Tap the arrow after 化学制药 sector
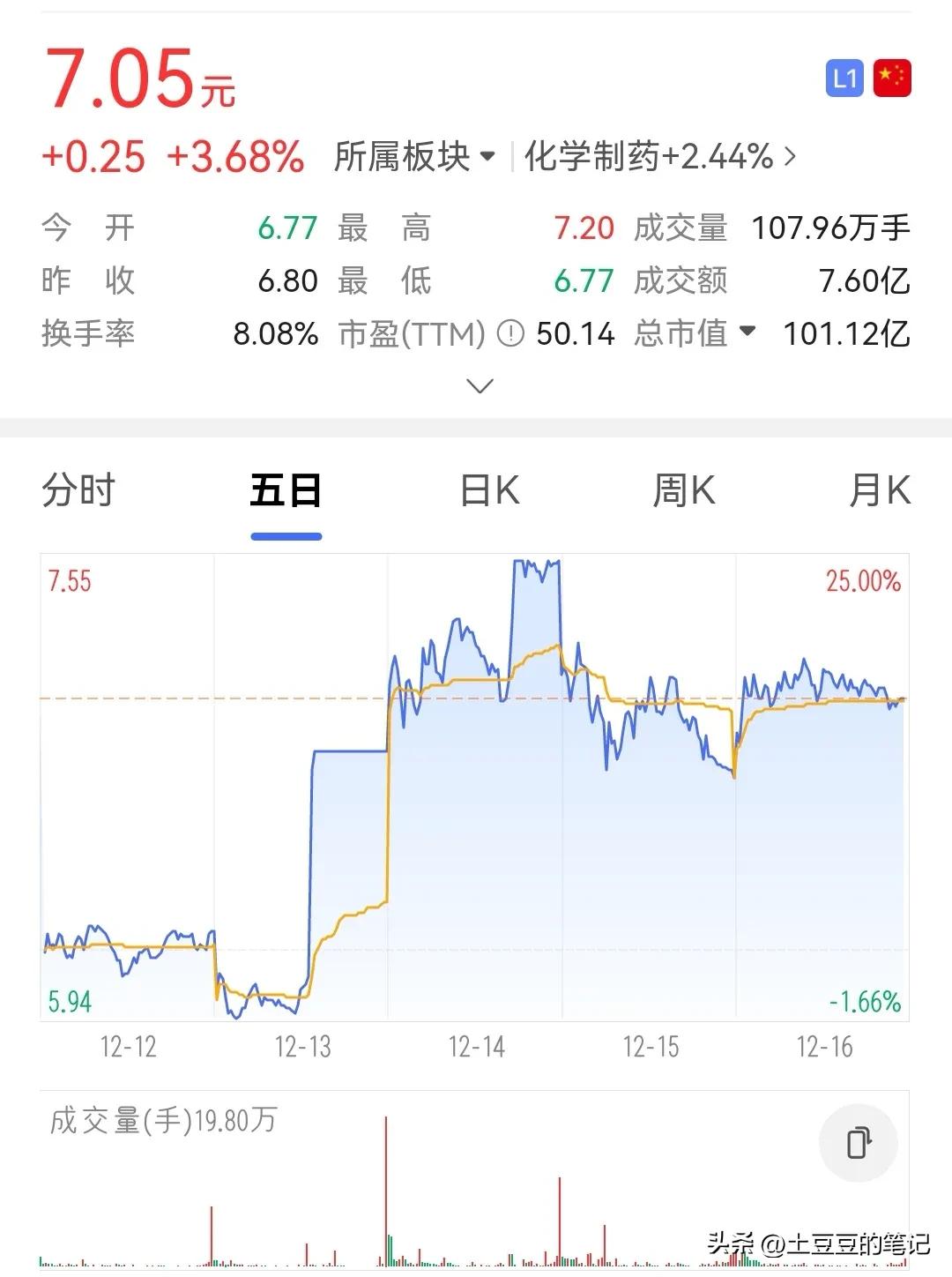Screen dimensions: 952x1277 click(x=790, y=157)
